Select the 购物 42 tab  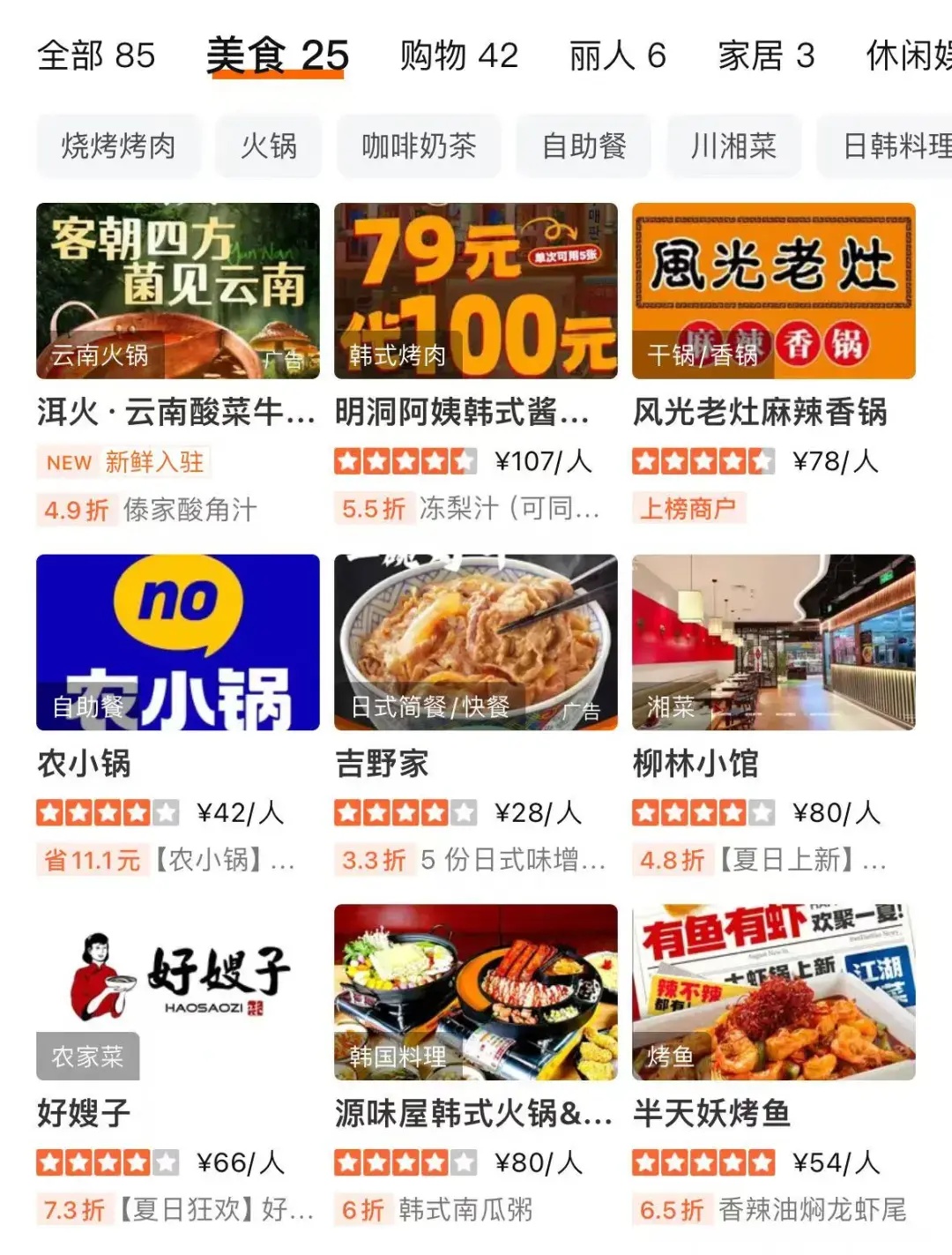point(458,56)
